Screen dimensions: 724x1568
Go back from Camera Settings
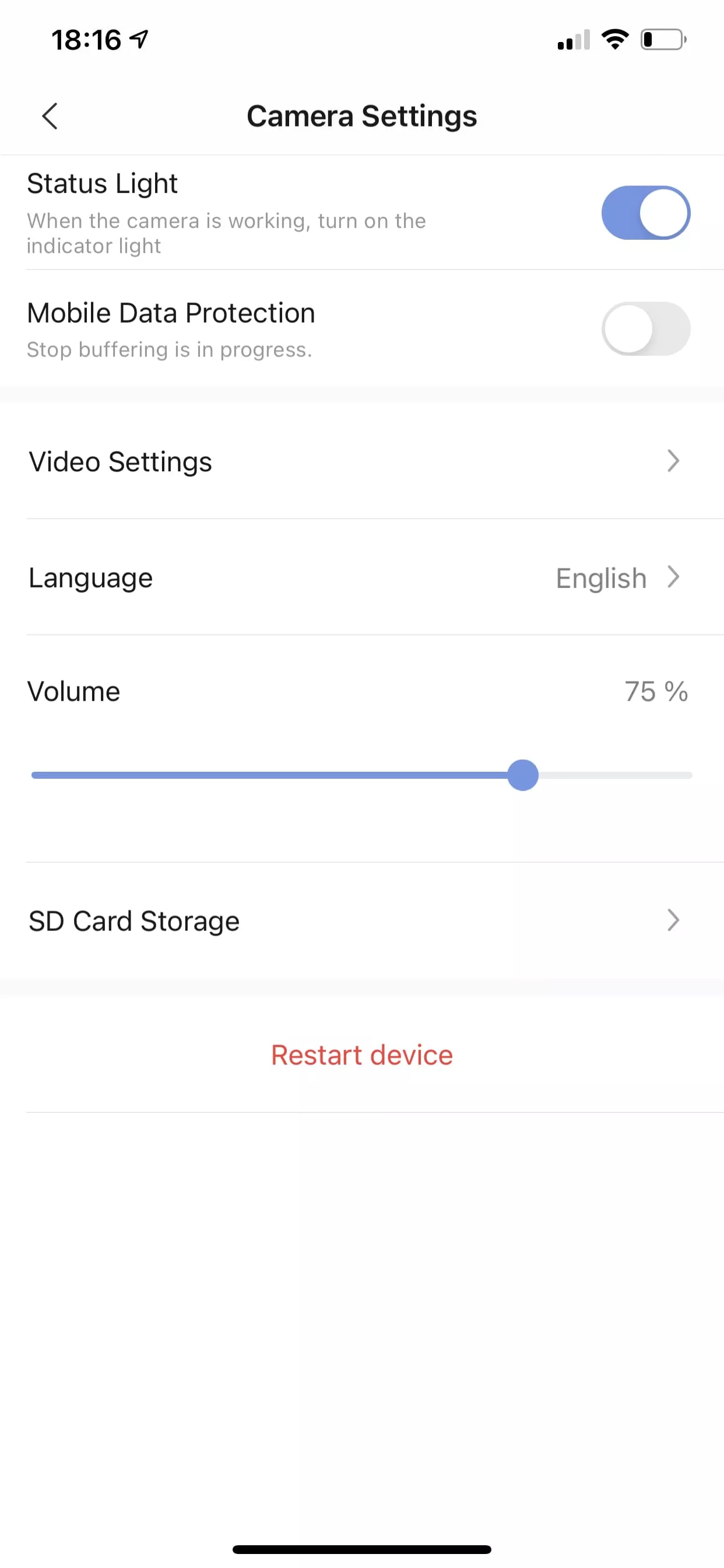(x=50, y=116)
